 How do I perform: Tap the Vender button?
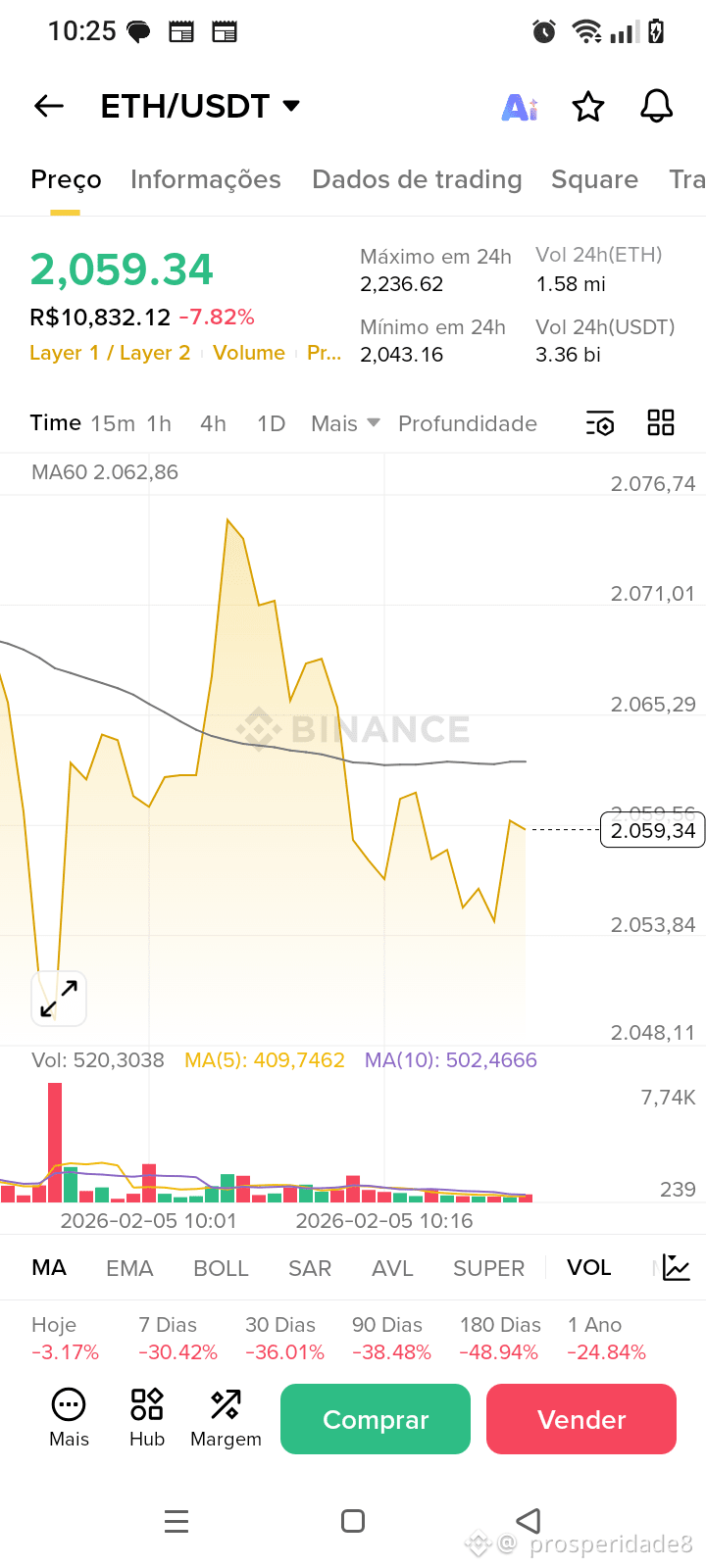click(x=581, y=1419)
